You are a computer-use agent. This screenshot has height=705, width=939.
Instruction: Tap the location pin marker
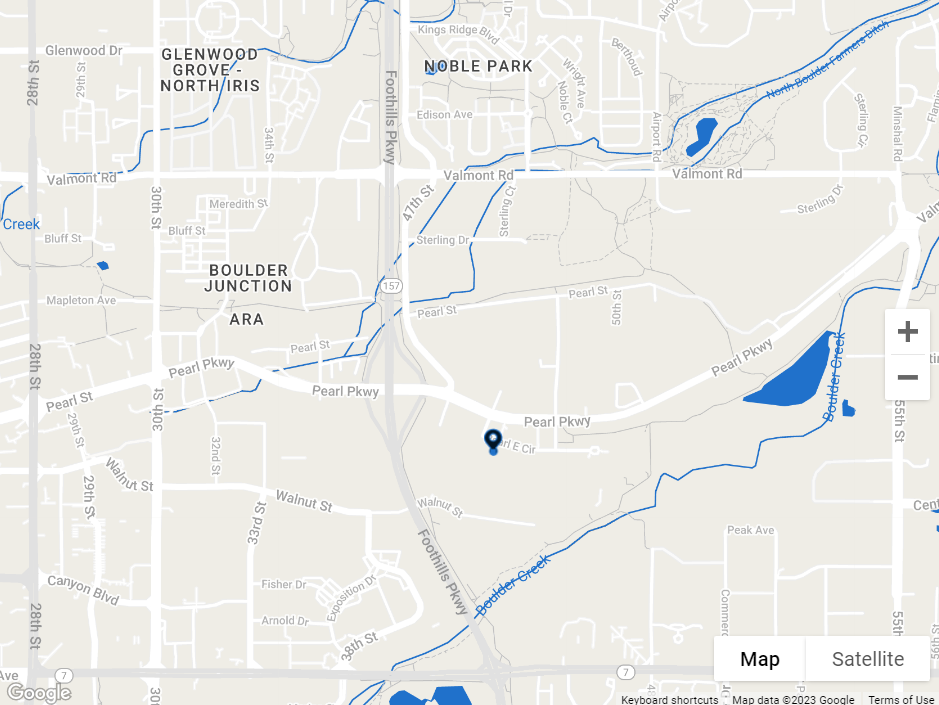pos(493,440)
